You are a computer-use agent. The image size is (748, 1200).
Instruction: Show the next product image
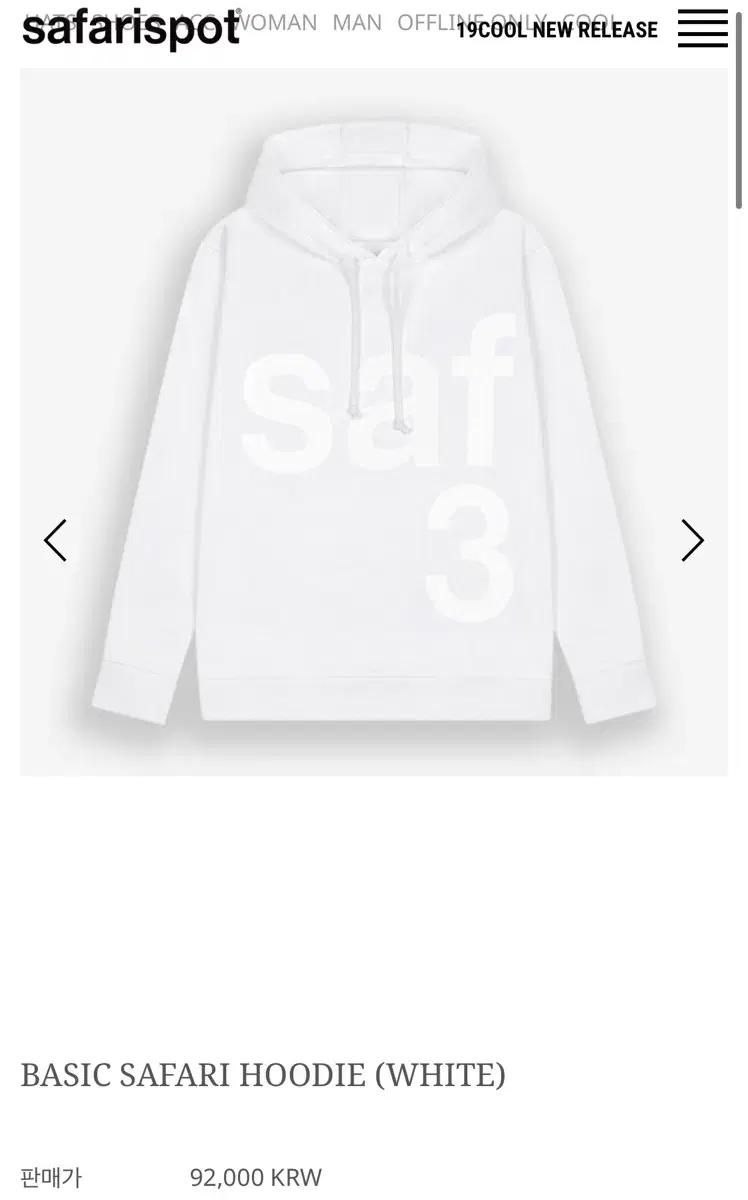[x=692, y=540]
